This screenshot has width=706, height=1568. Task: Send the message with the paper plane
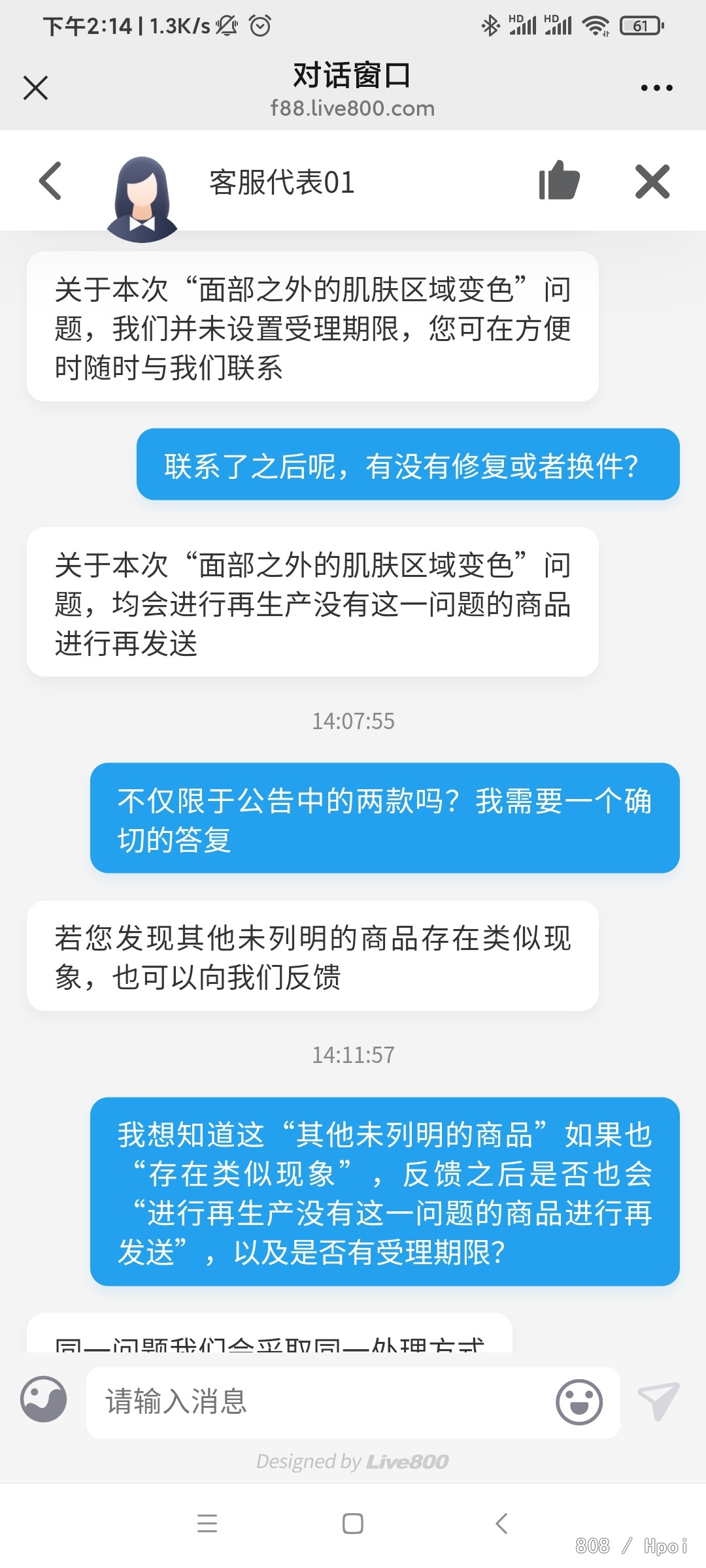click(x=658, y=1401)
